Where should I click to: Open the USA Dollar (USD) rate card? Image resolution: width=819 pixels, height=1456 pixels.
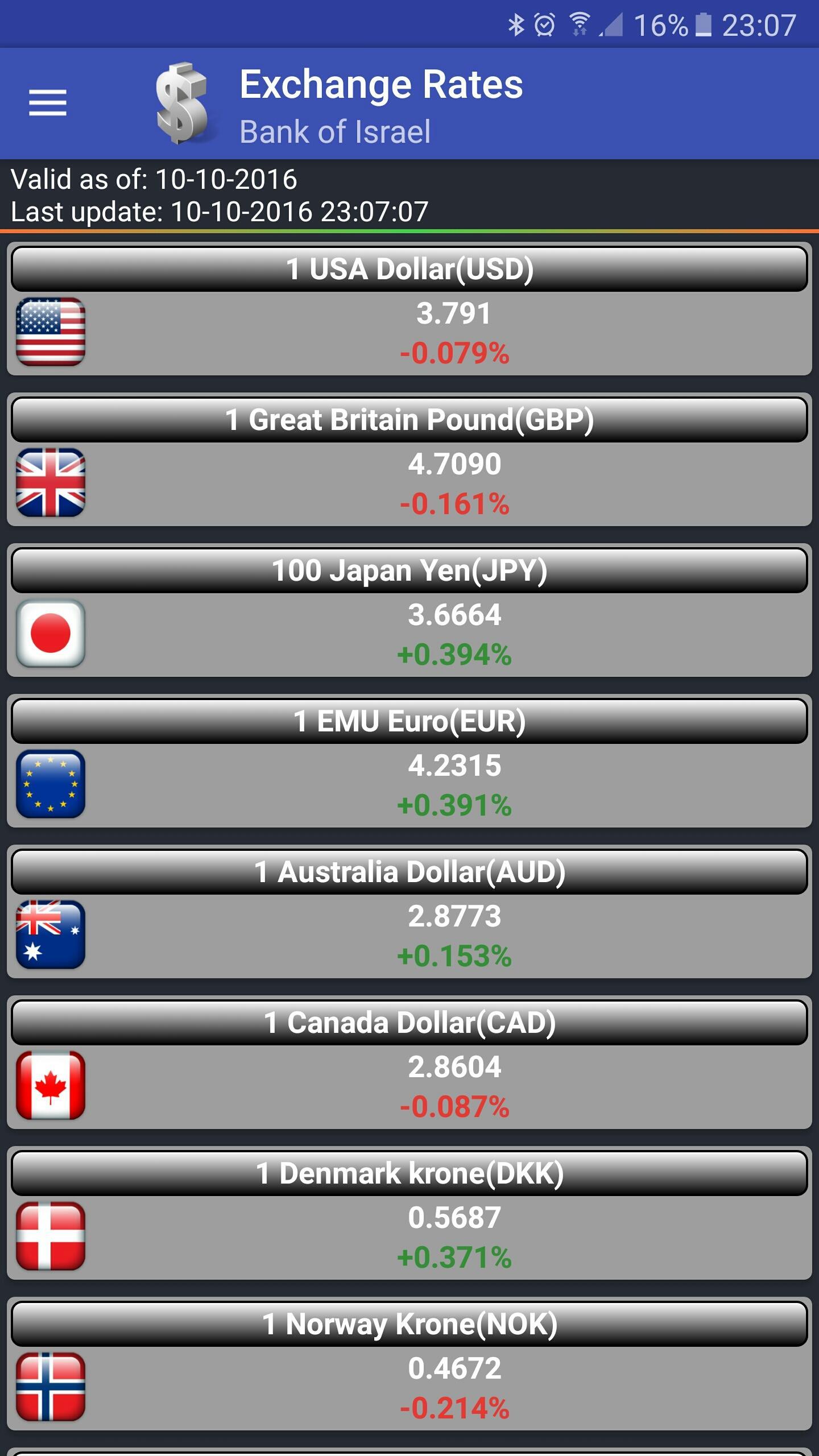tap(409, 310)
